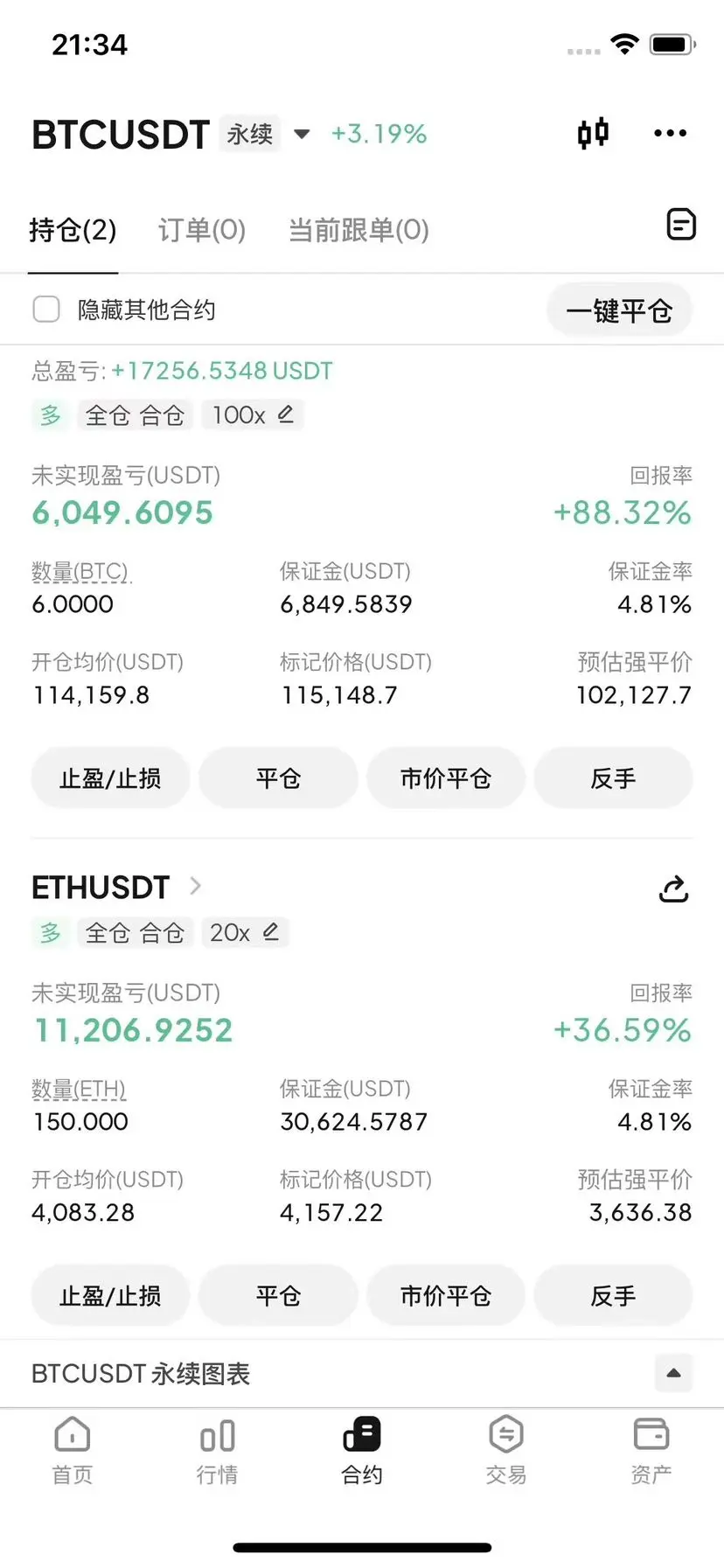Share the ETHUSDT position

click(673, 889)
